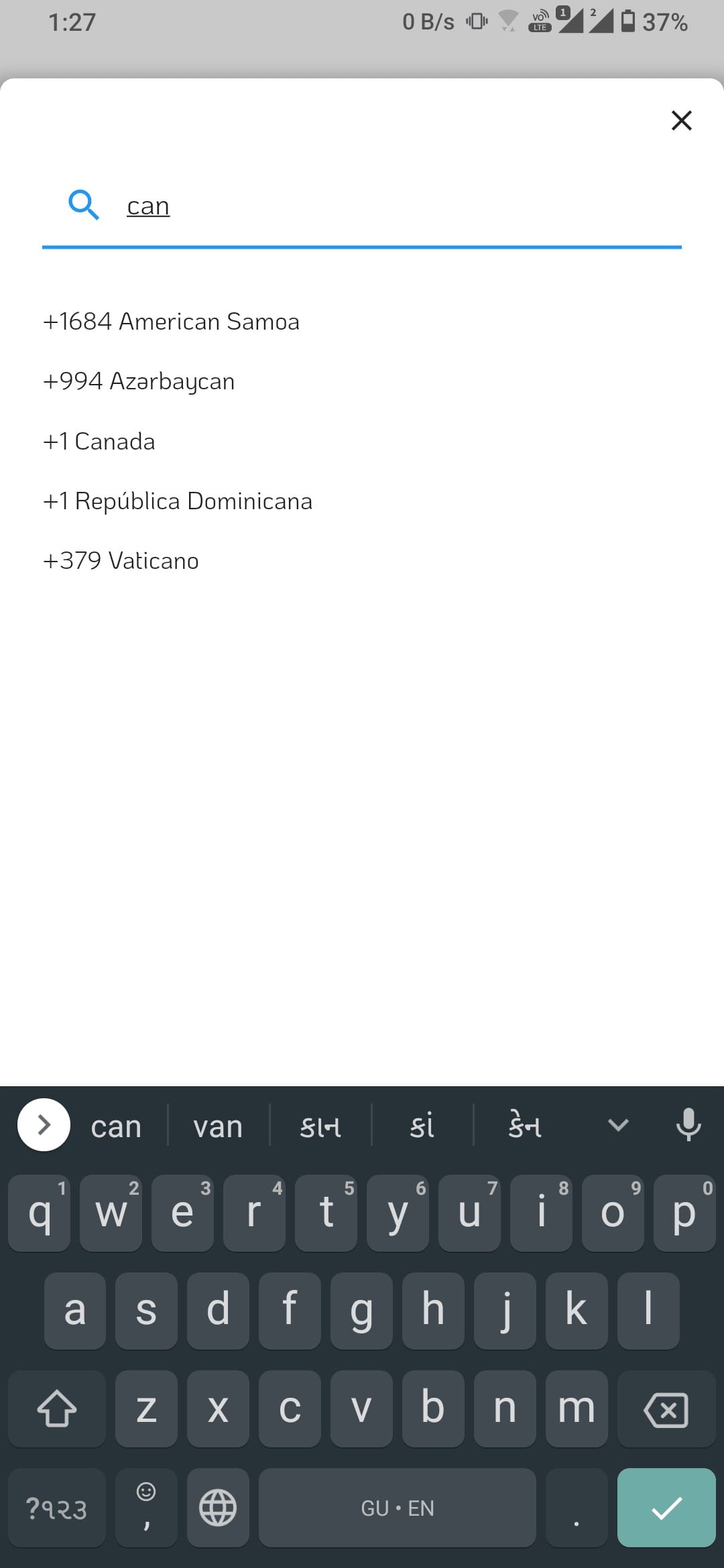Confirm search with the checkmark key
Viewport: 724px width, 1568px height.
pos(666,1508)
